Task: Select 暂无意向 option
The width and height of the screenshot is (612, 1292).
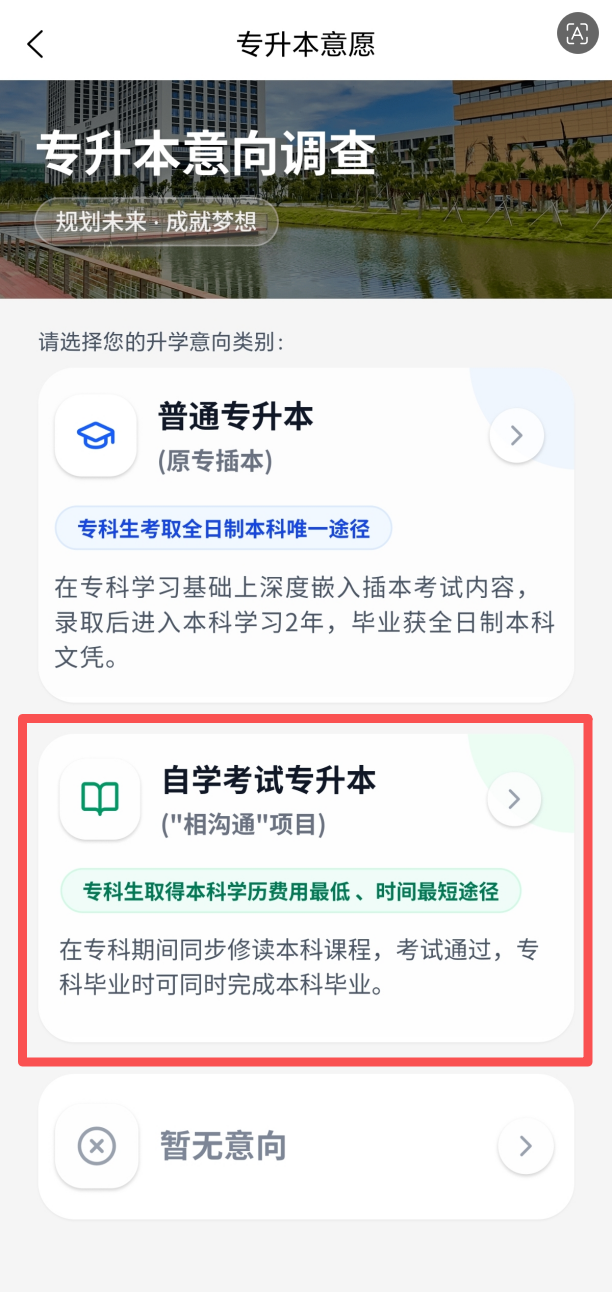Action: click(305, 1146)
